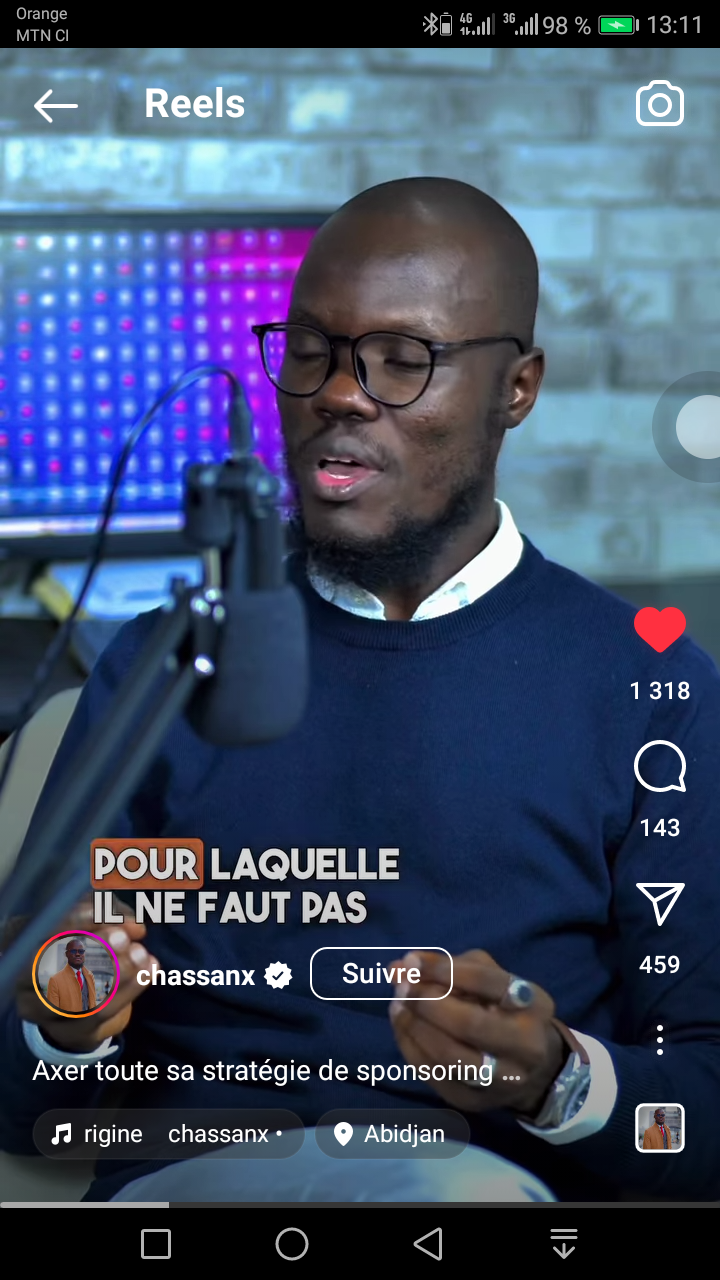This screenshot has width=720, height=1280.
Task: Go back using the top-left arrow
Action: pyautogui.click(x=56, y=106)
